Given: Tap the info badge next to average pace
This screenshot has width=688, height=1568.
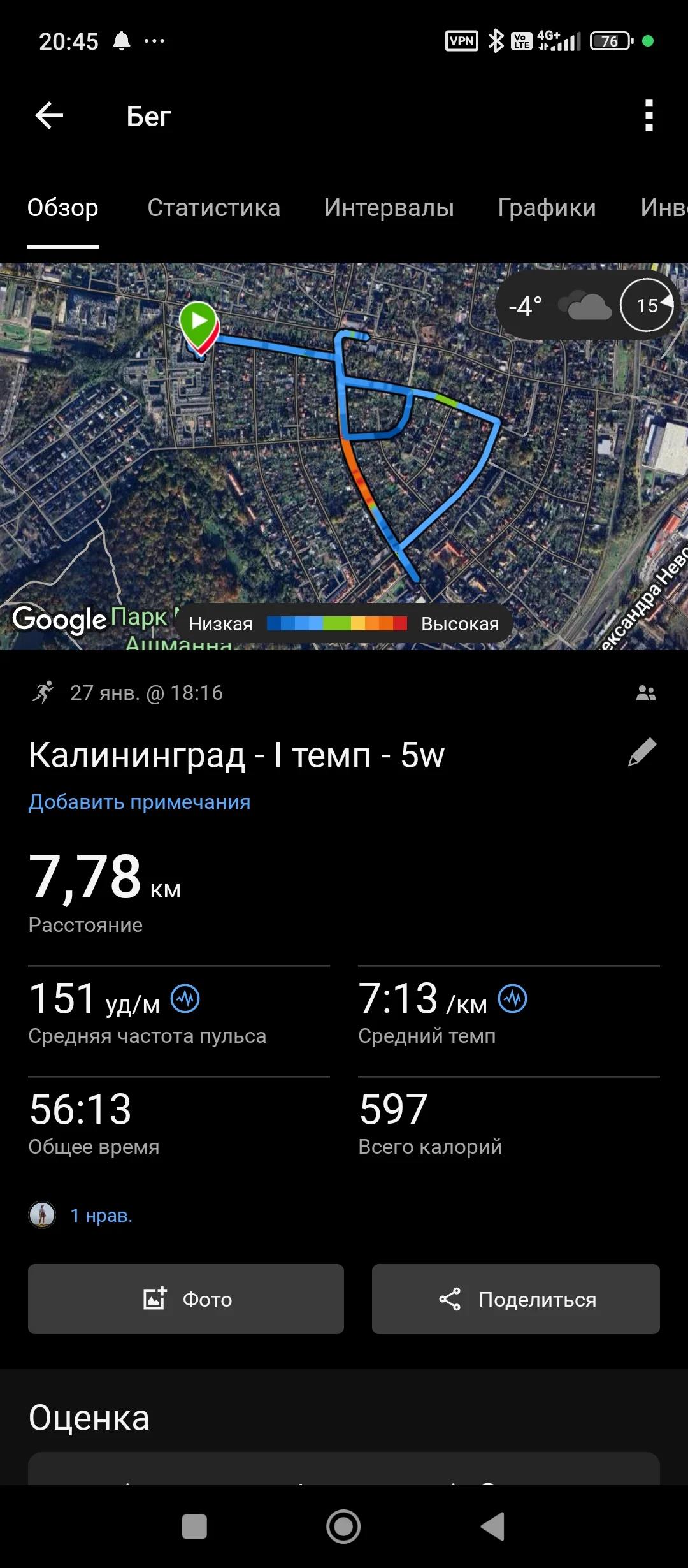Looking at the screenshot, I should (x=513, y=999).
